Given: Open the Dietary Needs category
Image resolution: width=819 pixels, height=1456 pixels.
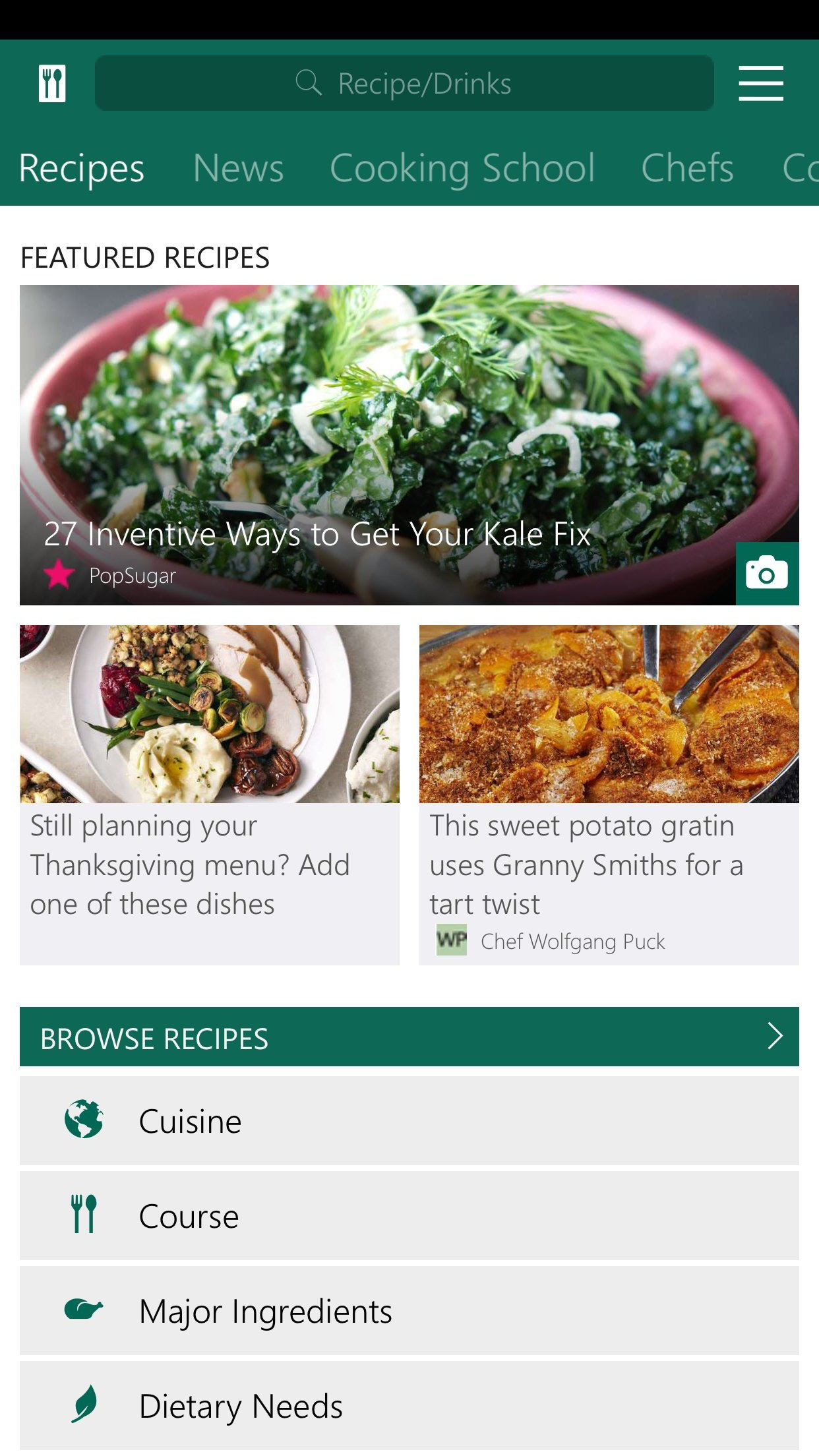Looking at the screenshot, I should click(409, 1406).
